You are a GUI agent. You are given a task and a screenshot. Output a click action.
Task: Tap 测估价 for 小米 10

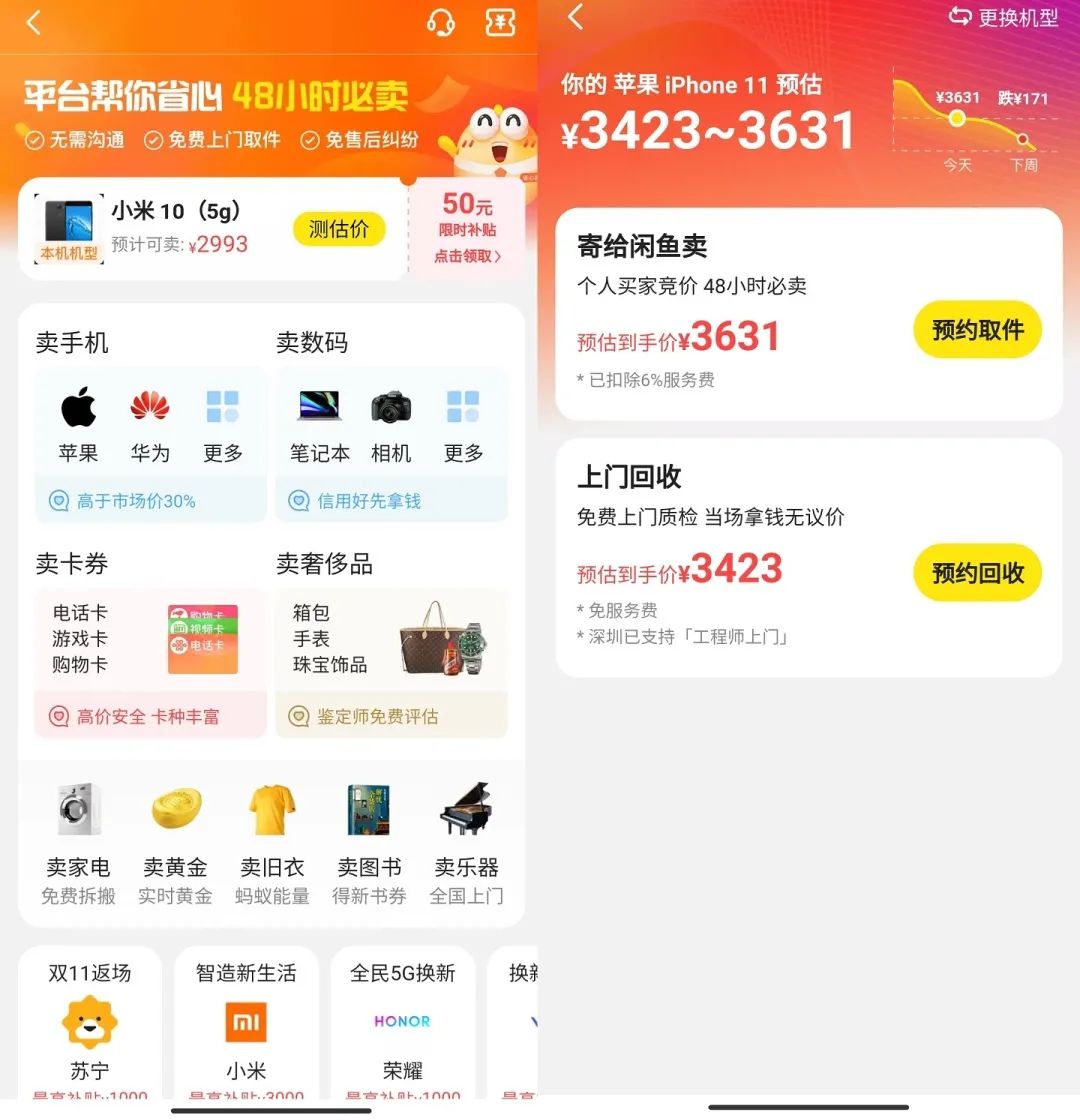click(x=339, y=229)
